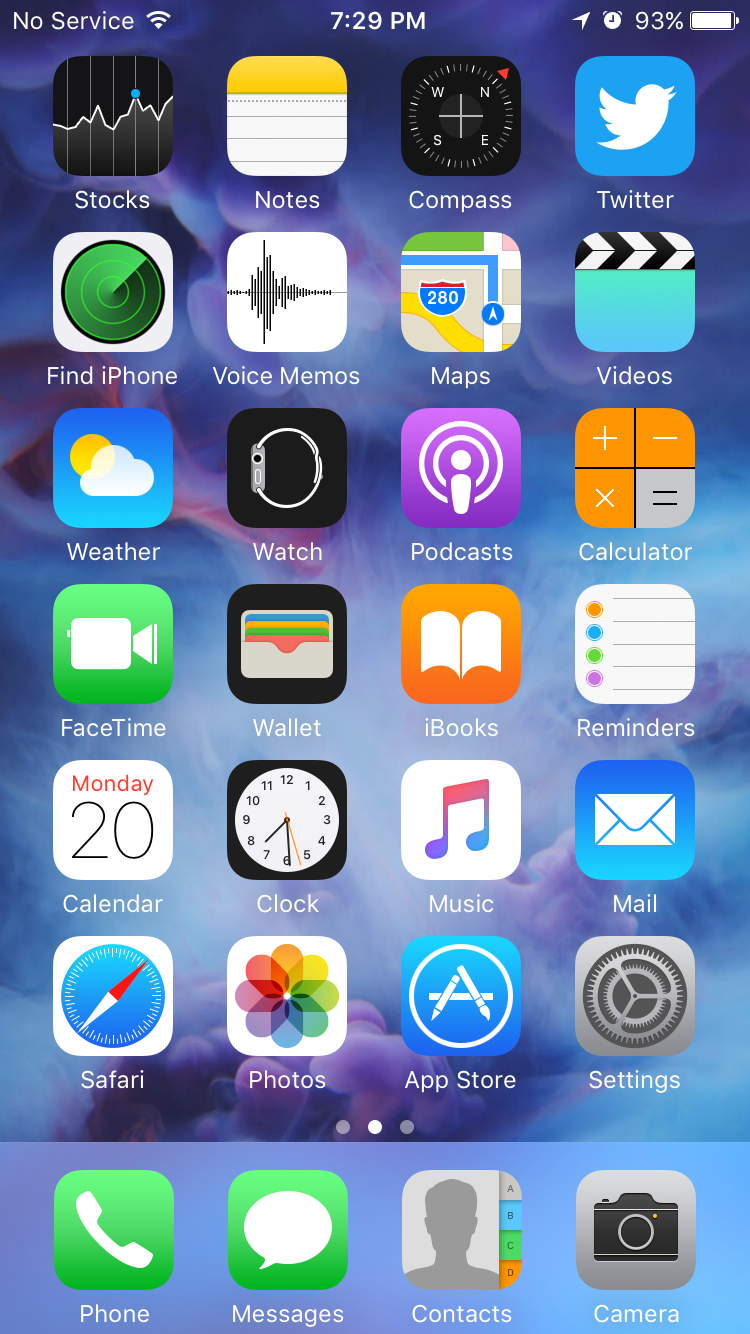Open Voice Memos
750x1334 pixels.
tap(287, 292)
